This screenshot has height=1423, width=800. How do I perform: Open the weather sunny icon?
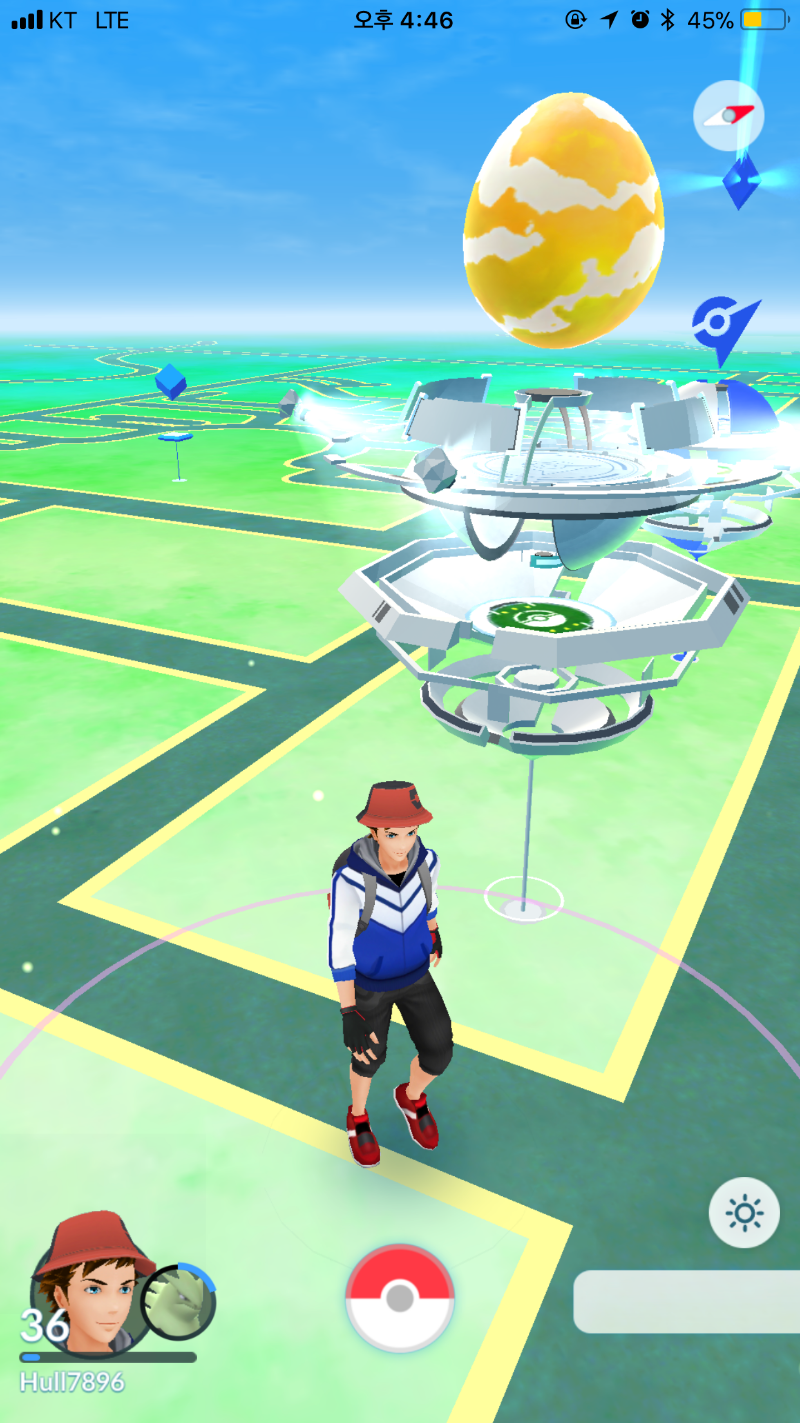(744, 1214)
